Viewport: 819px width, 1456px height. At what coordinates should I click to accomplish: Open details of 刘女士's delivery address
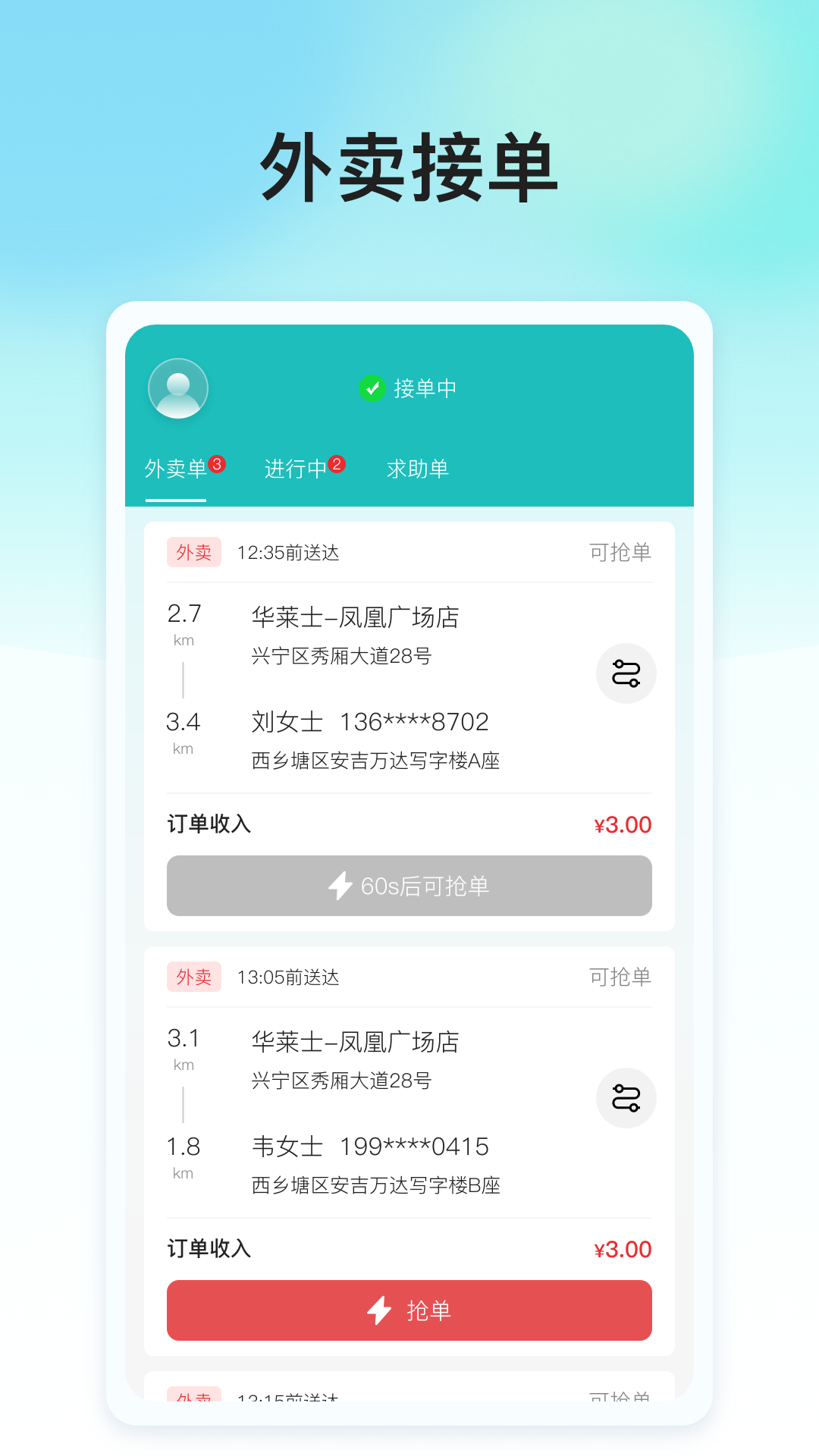tap(376, 760)
